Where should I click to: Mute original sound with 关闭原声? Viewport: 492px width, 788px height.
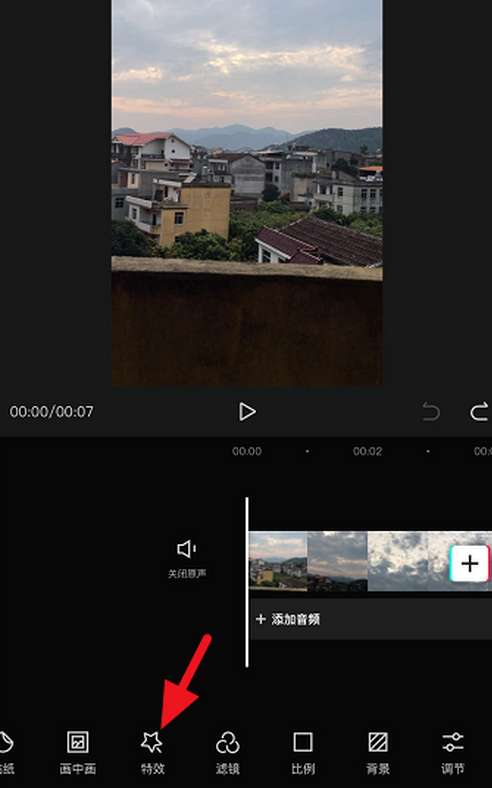(186, 559)
